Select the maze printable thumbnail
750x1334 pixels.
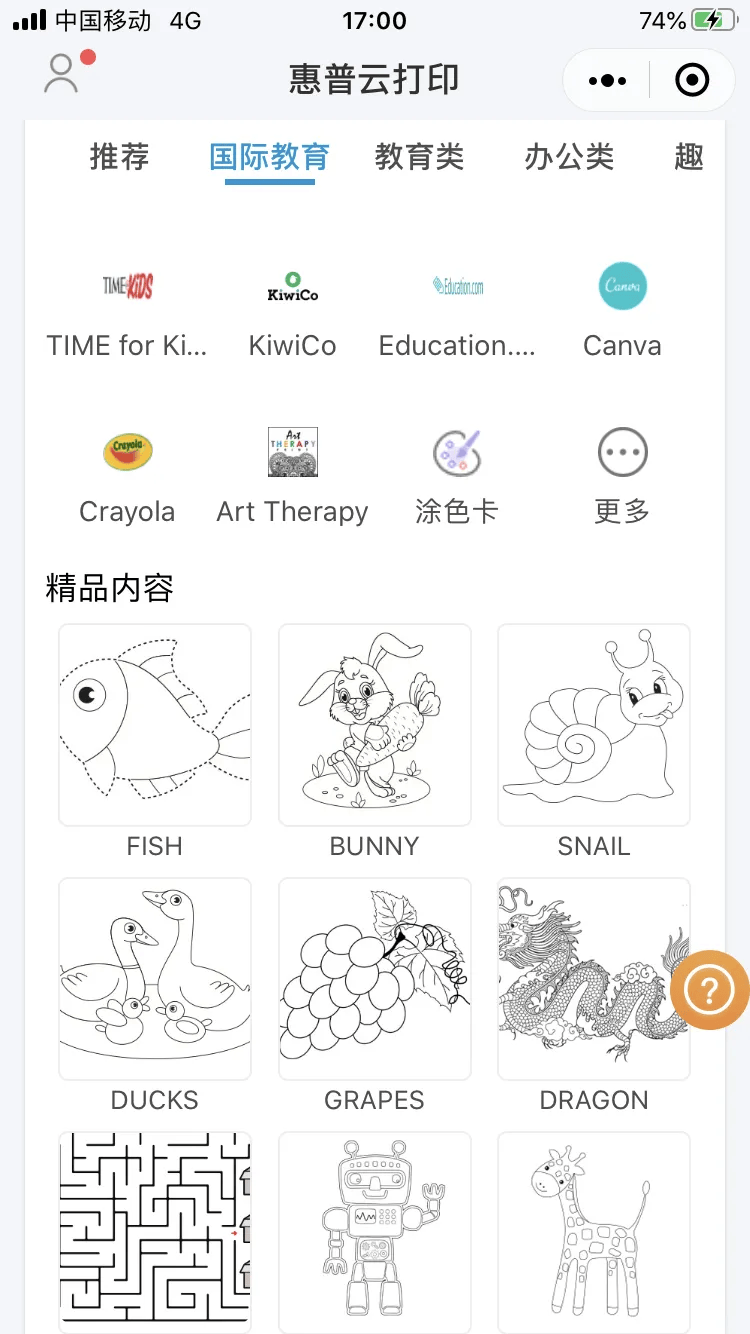(154, 1232)
